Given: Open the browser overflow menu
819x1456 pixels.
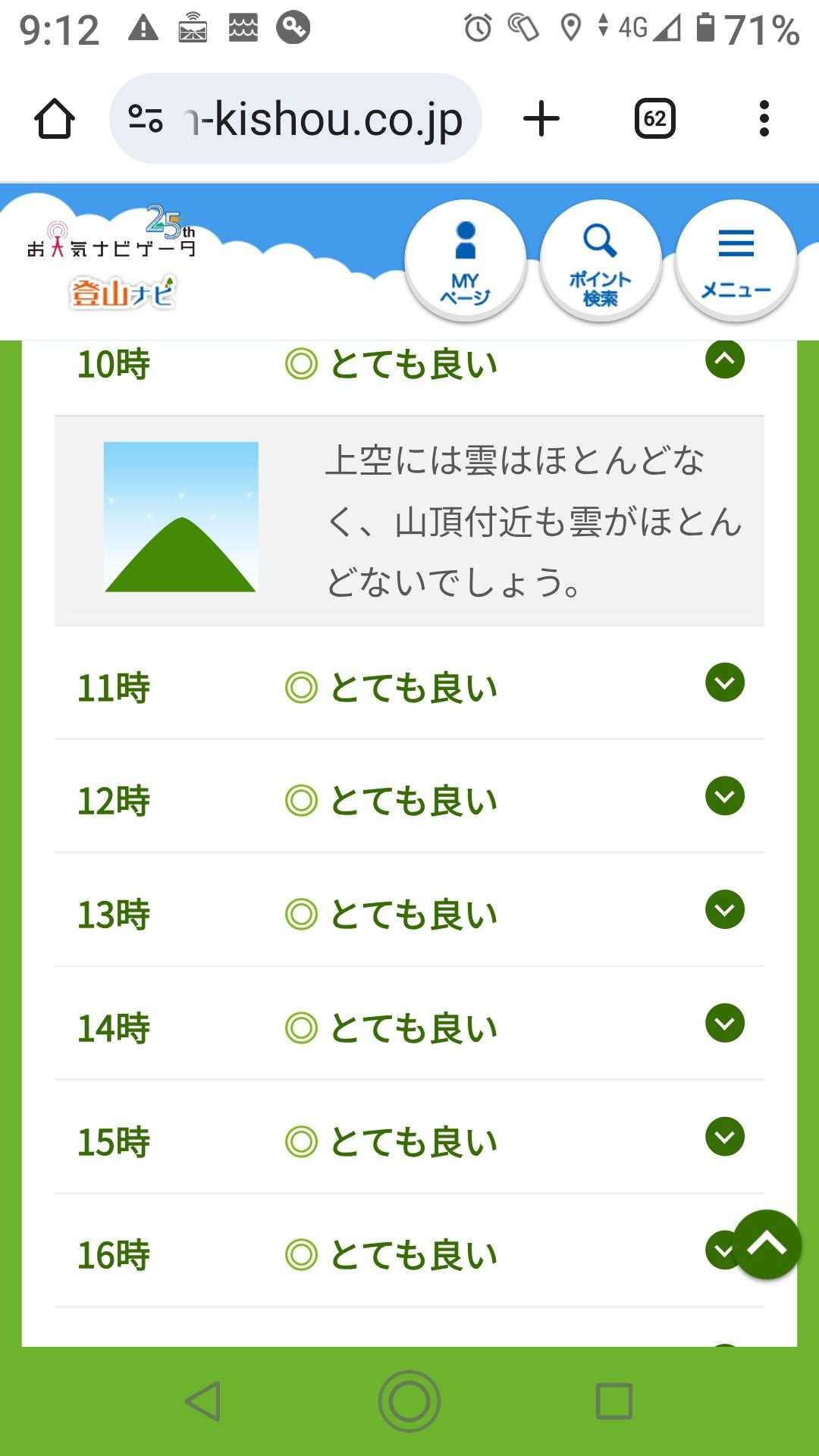Looking at the screenshot, I should pyautogui.click(x=764, y=119).
